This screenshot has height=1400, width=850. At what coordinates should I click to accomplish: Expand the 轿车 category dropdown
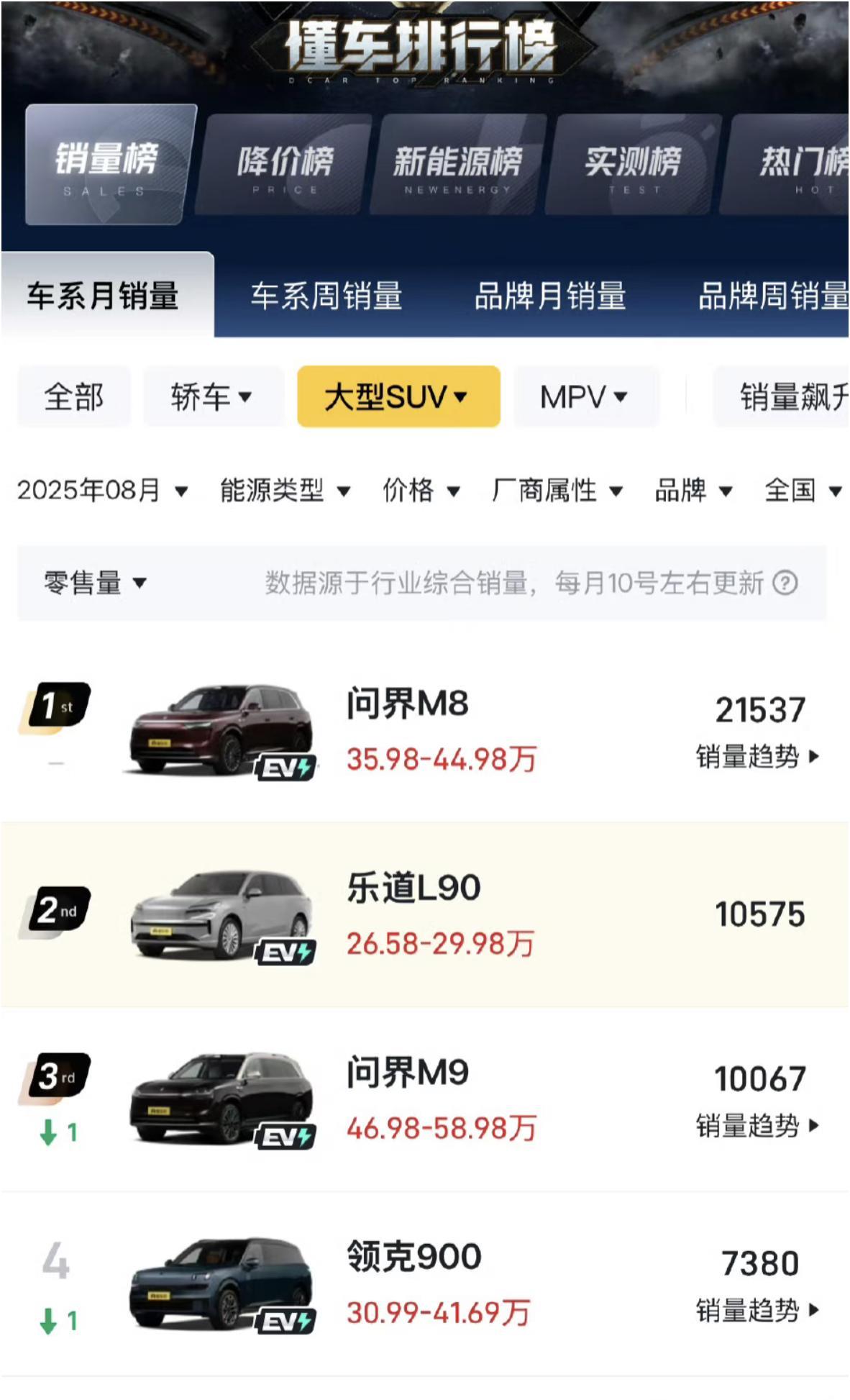click(x=212, y=397)
